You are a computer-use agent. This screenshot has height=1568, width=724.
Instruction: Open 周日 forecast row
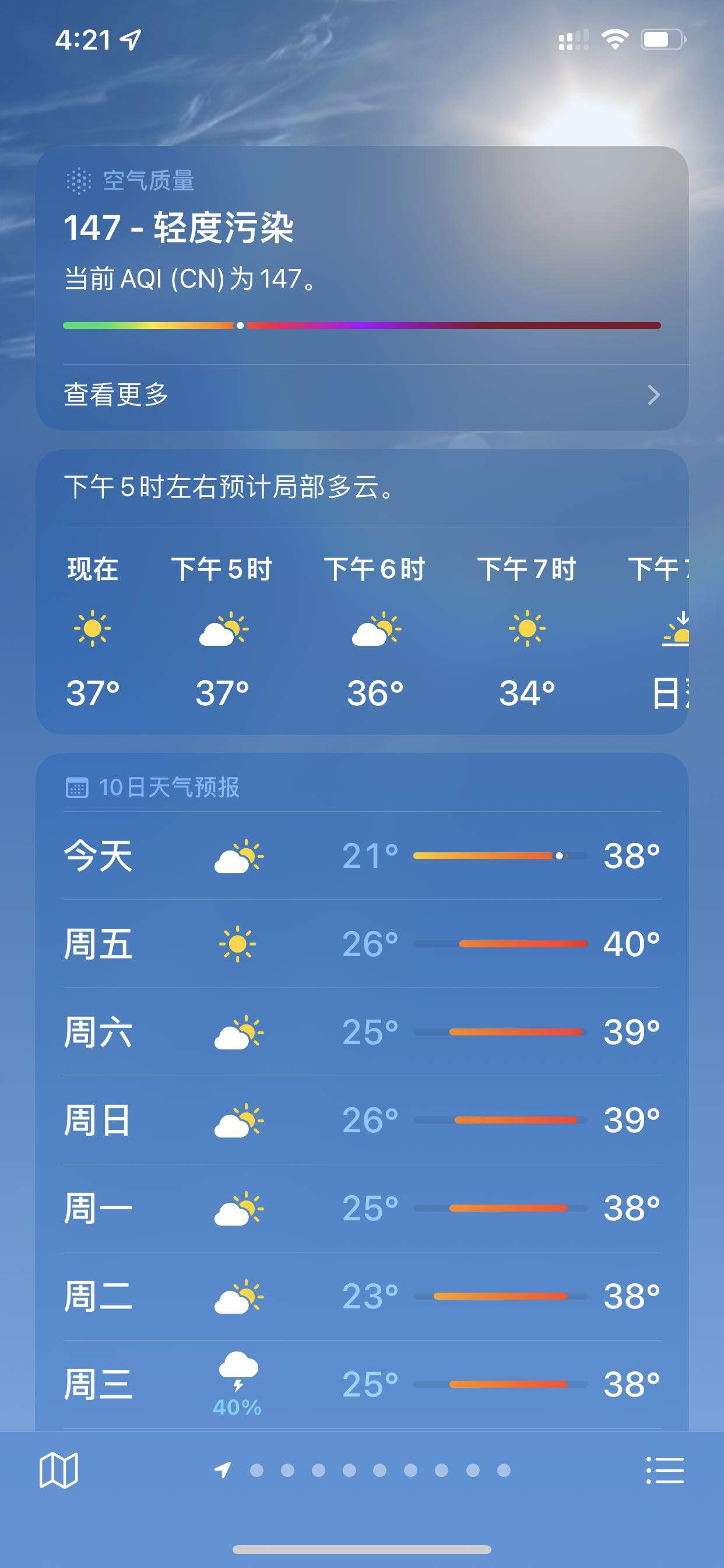coord(361,1120)
